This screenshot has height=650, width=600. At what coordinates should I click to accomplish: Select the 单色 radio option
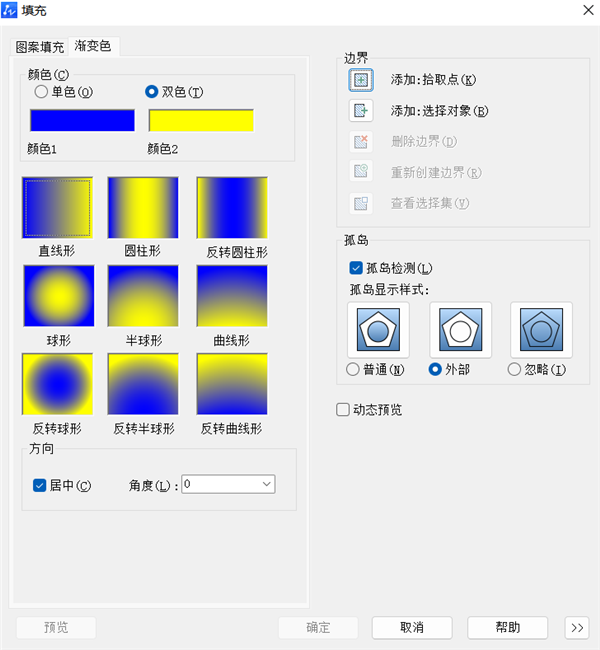pyautogui.click(x=42, y=92)
